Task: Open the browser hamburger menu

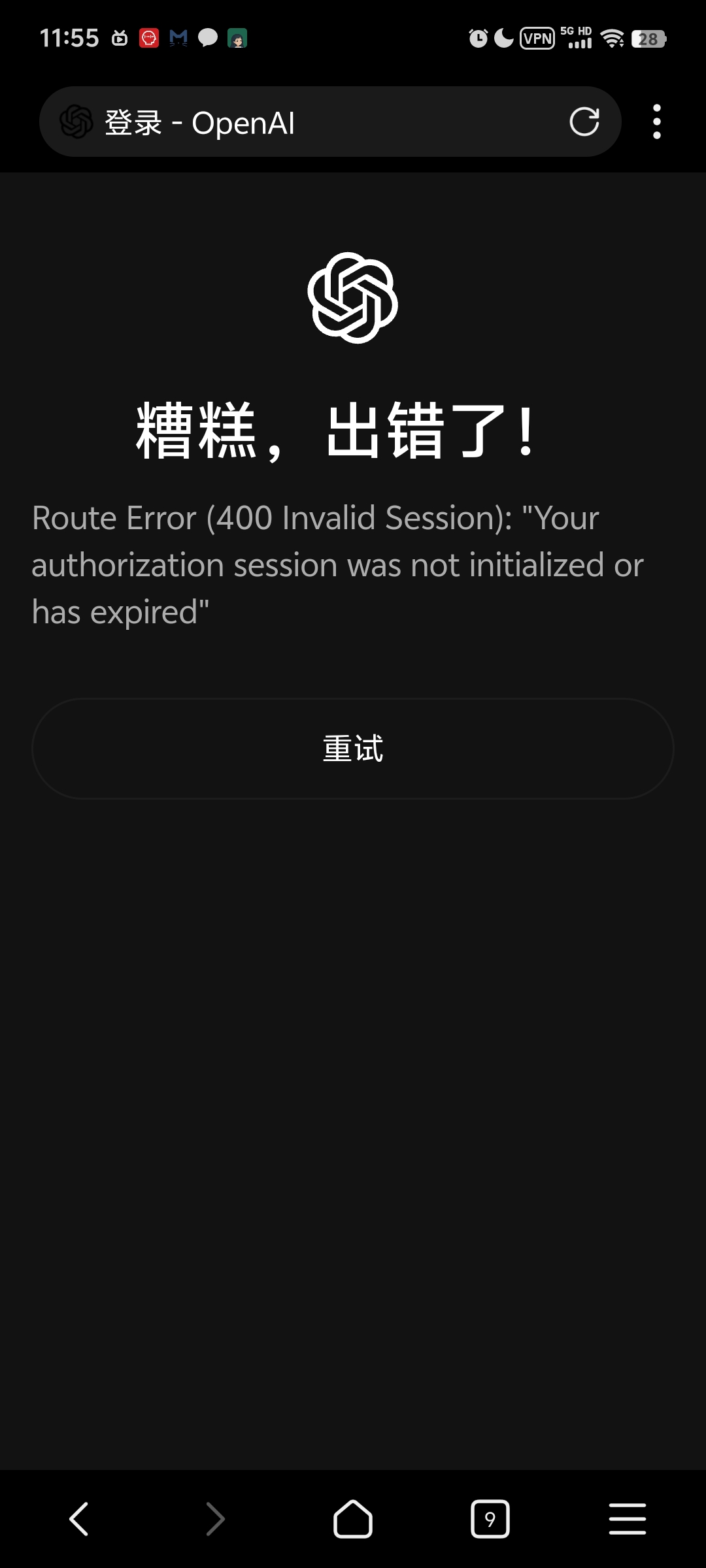Action: [628, 1518]
